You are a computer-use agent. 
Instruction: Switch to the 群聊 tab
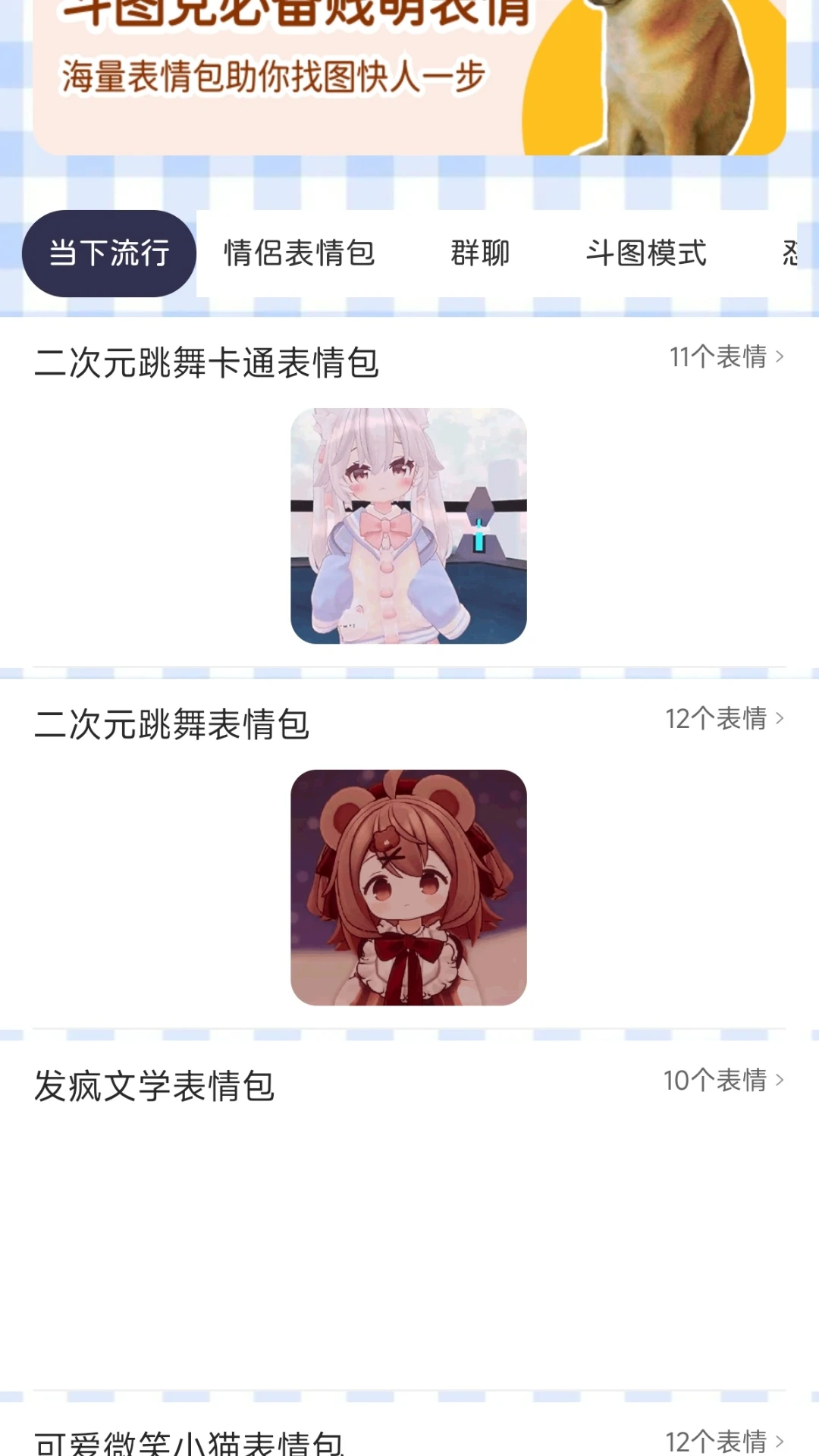(480, 253)
